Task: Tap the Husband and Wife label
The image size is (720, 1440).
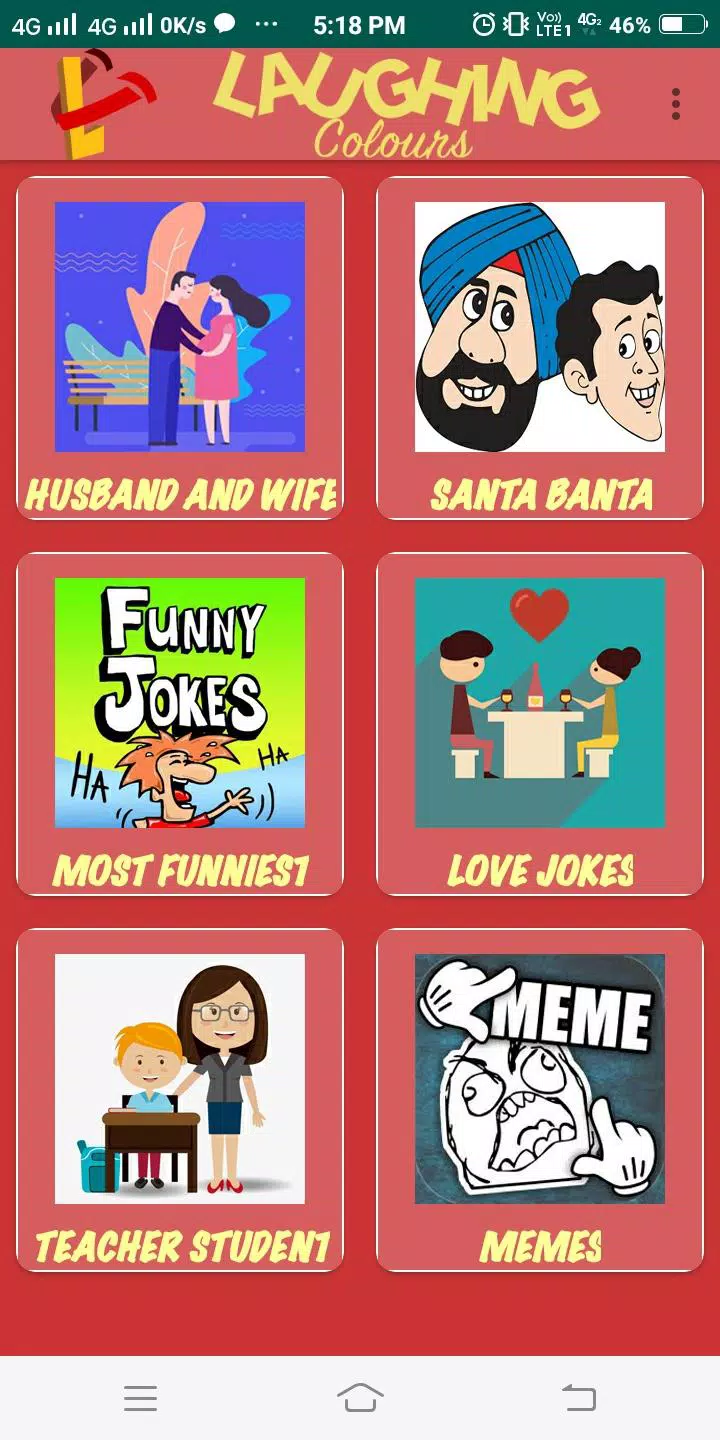Action: point(180,494)
